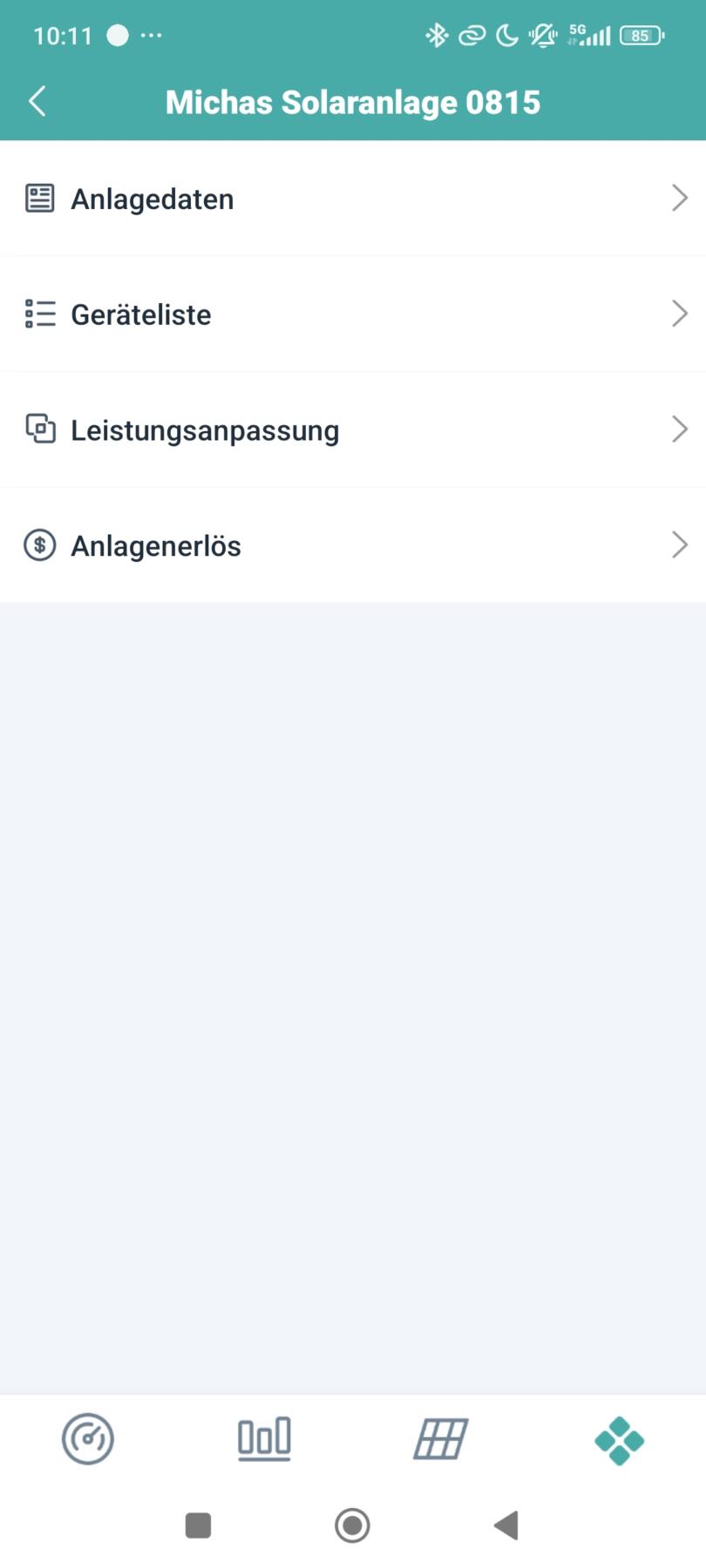Tap the Geräteliste list icon
The width and height of the screenshot is (706, 1568).
click(x=39, y=314)
